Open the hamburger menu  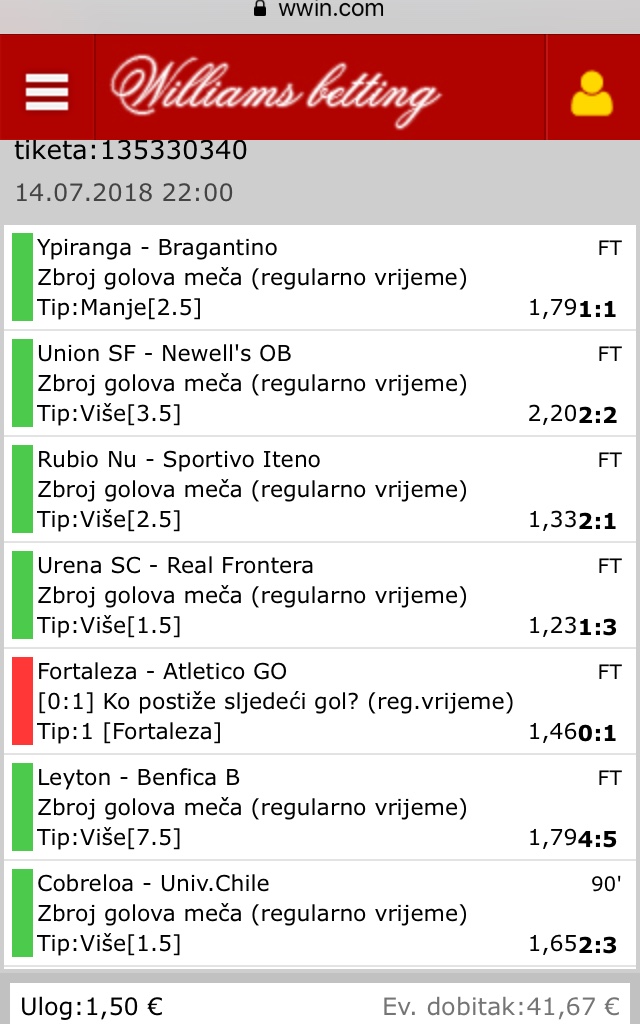pos(47,92)
